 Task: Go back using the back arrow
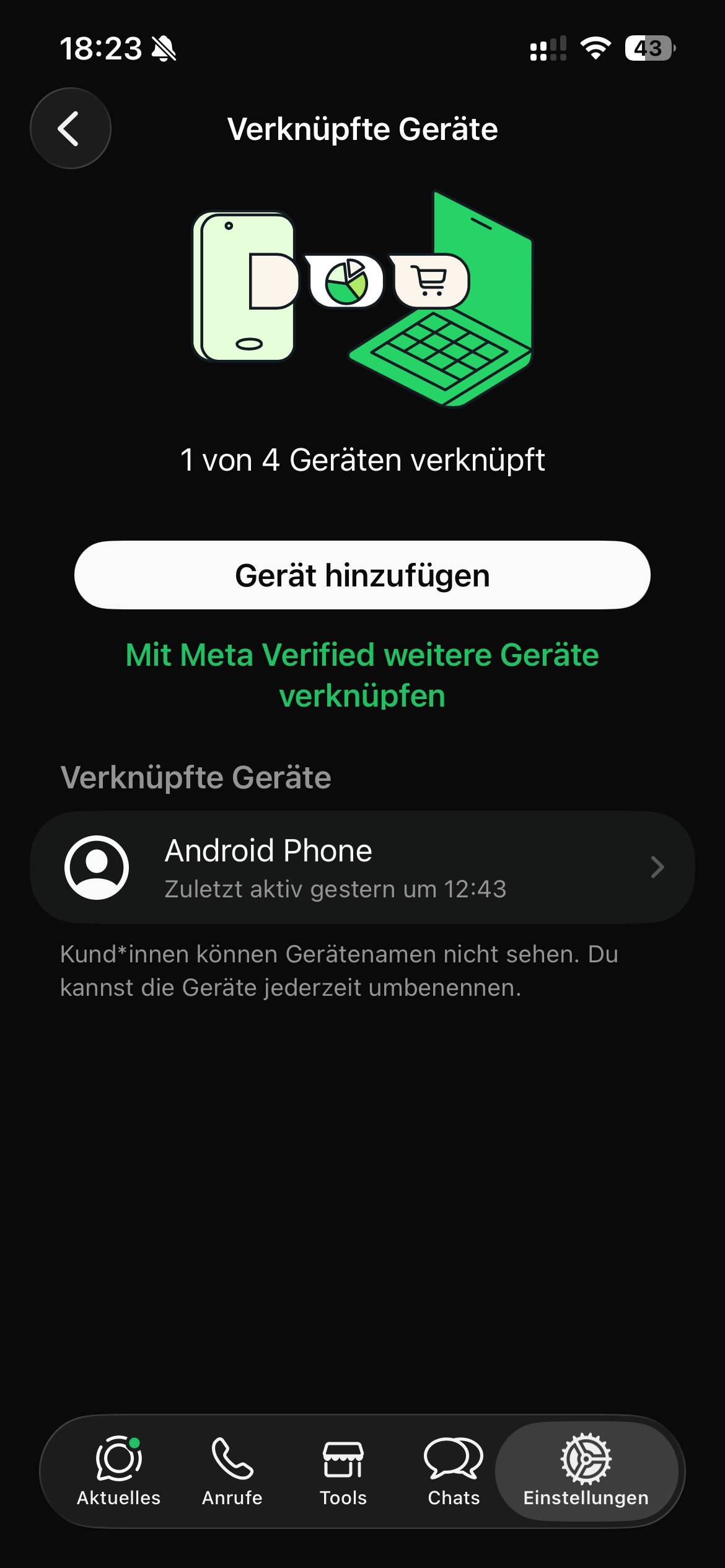point(71,128)
